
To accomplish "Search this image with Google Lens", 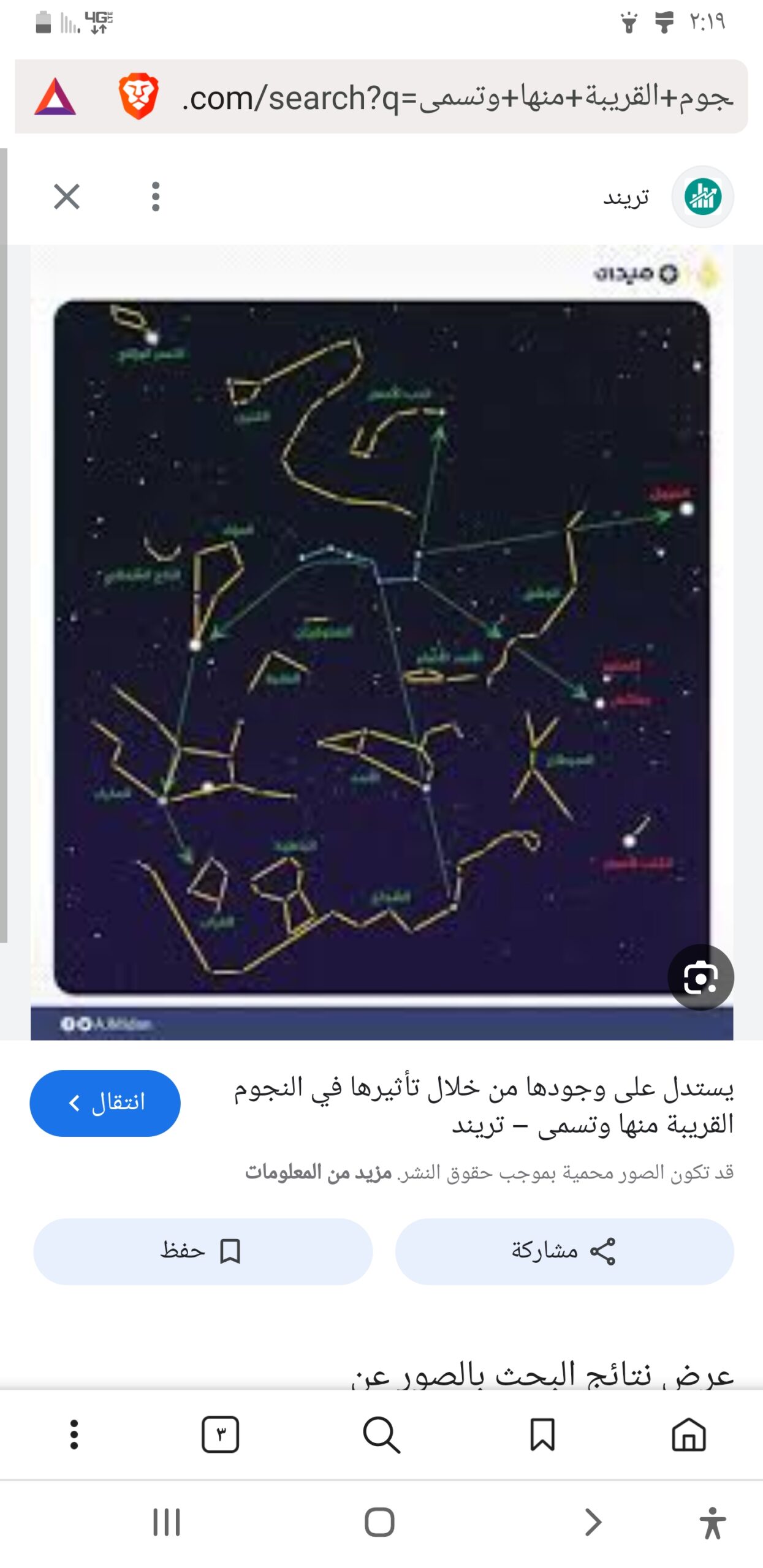I will click(700, 977).
